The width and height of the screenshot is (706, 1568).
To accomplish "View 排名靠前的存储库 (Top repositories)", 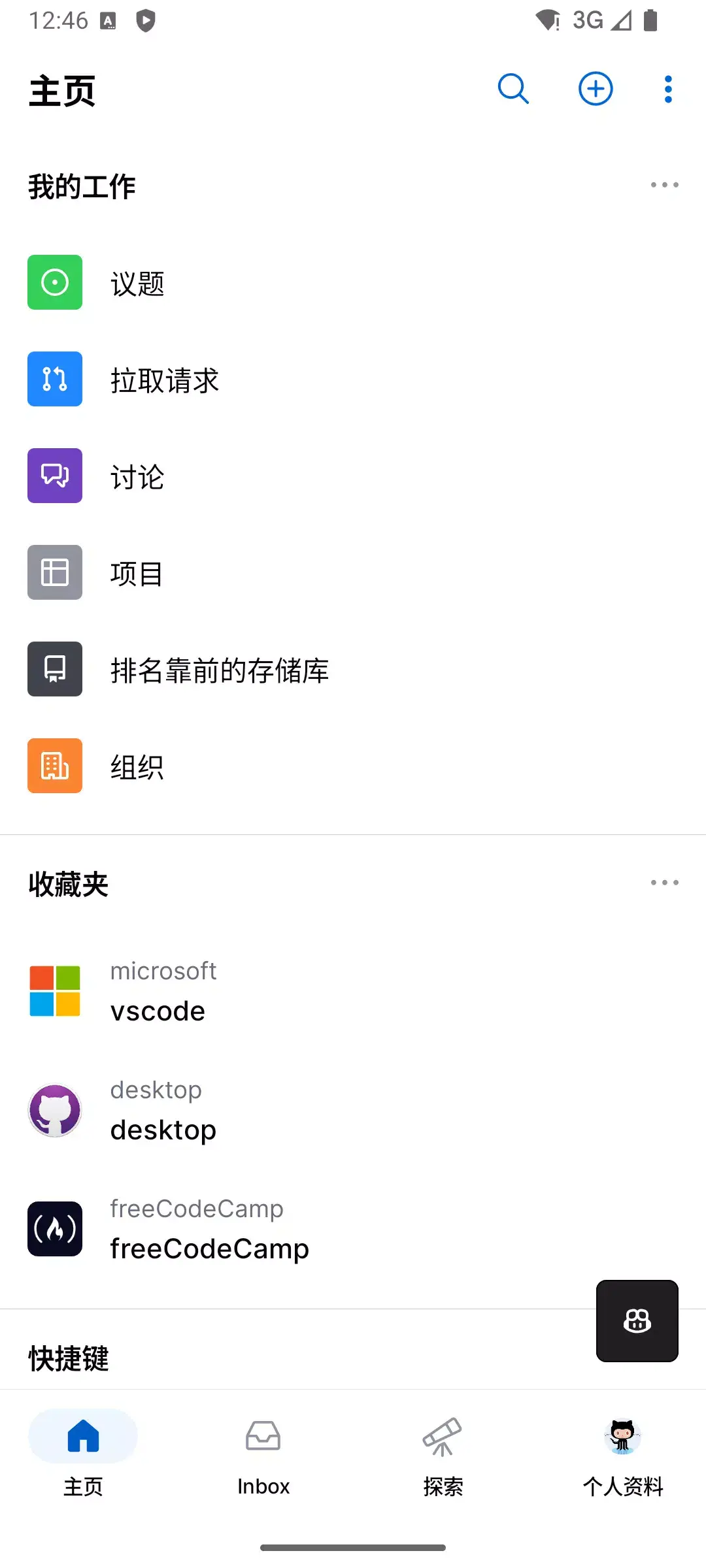I will (220, 670).
